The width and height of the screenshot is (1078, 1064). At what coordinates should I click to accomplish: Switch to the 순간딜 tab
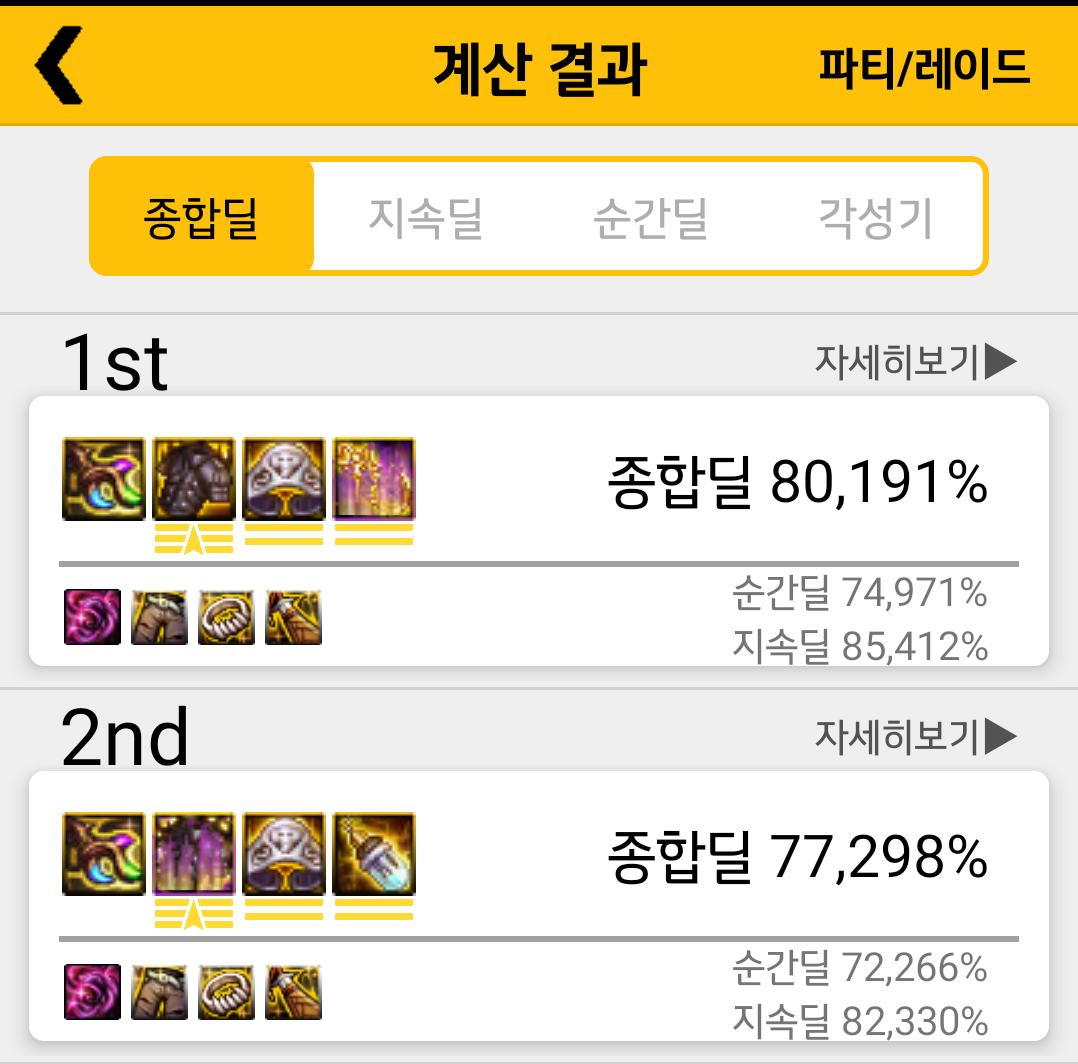click(650, 217)
